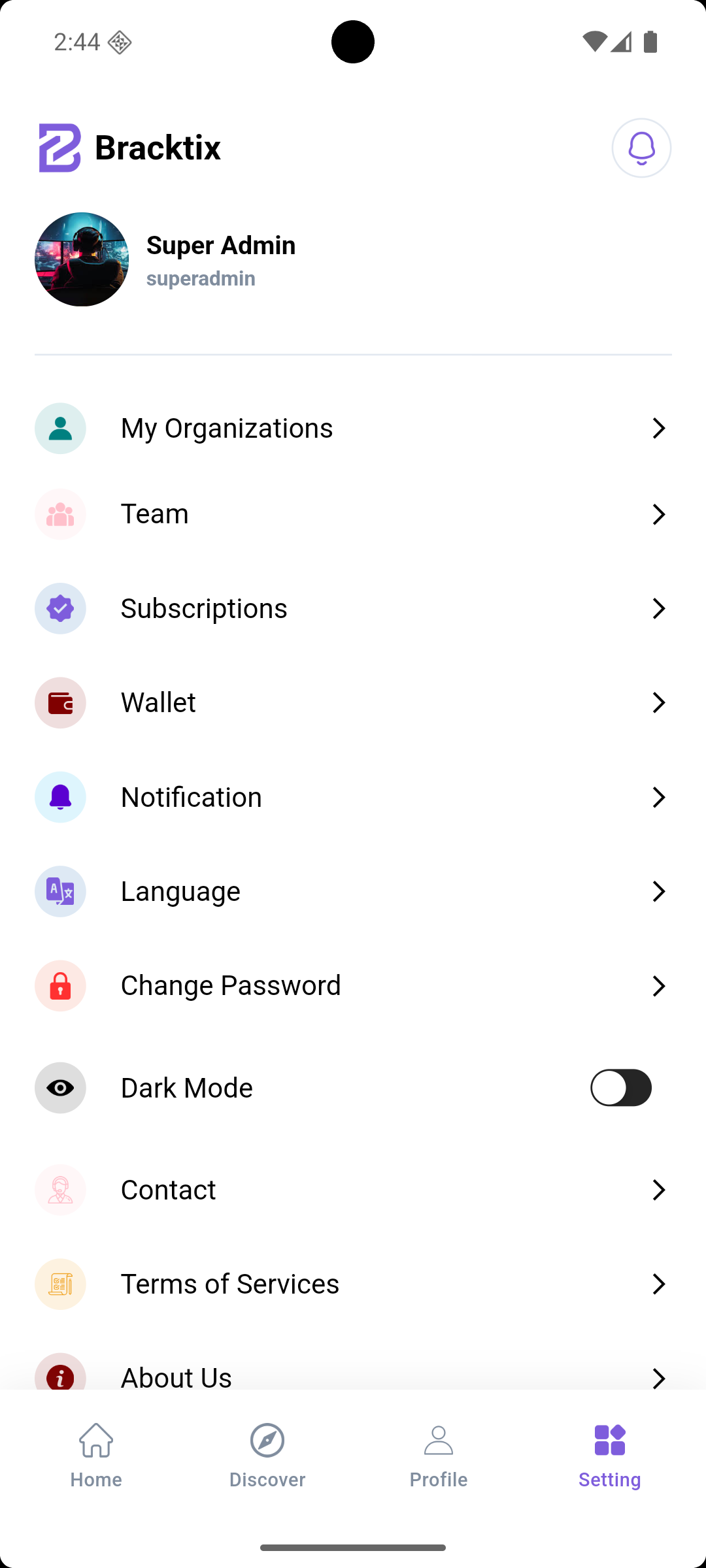Expand the Terms of Services row

click(x=659, y=1284)
